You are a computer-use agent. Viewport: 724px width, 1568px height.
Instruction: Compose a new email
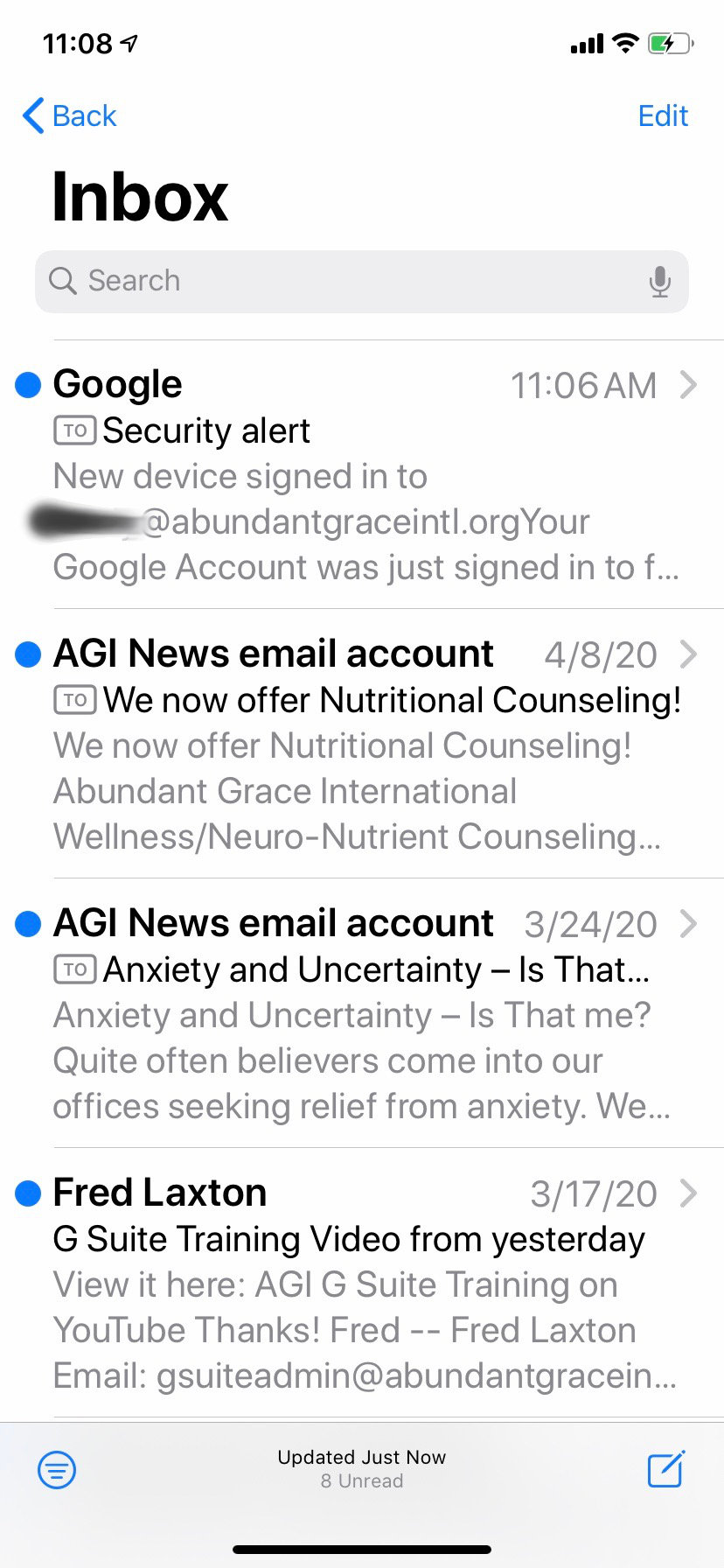click(x=665, y=1469)
